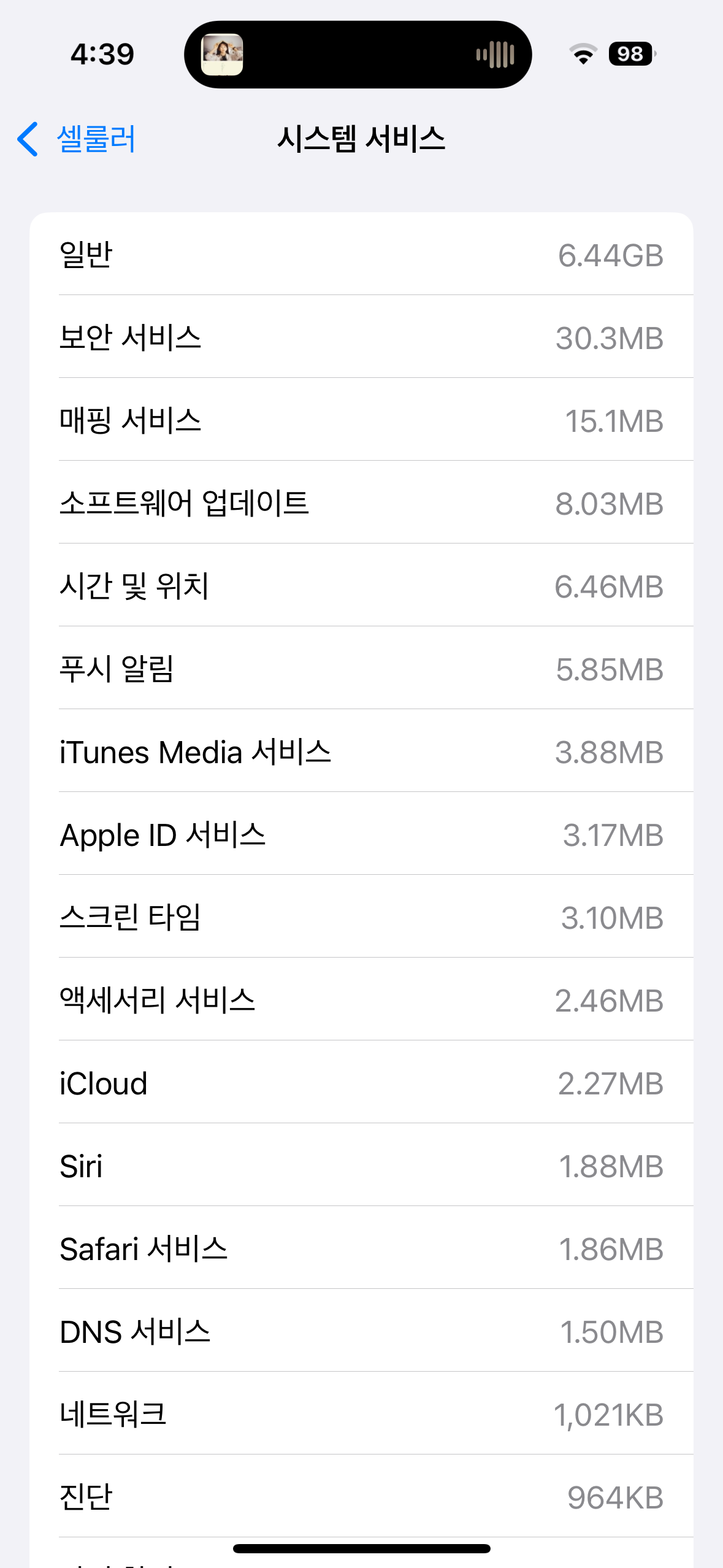Open the now-playing activity in Dynamic Island
The width and height of the screenshot is (723, 1568).
click(x=358, y=55)
